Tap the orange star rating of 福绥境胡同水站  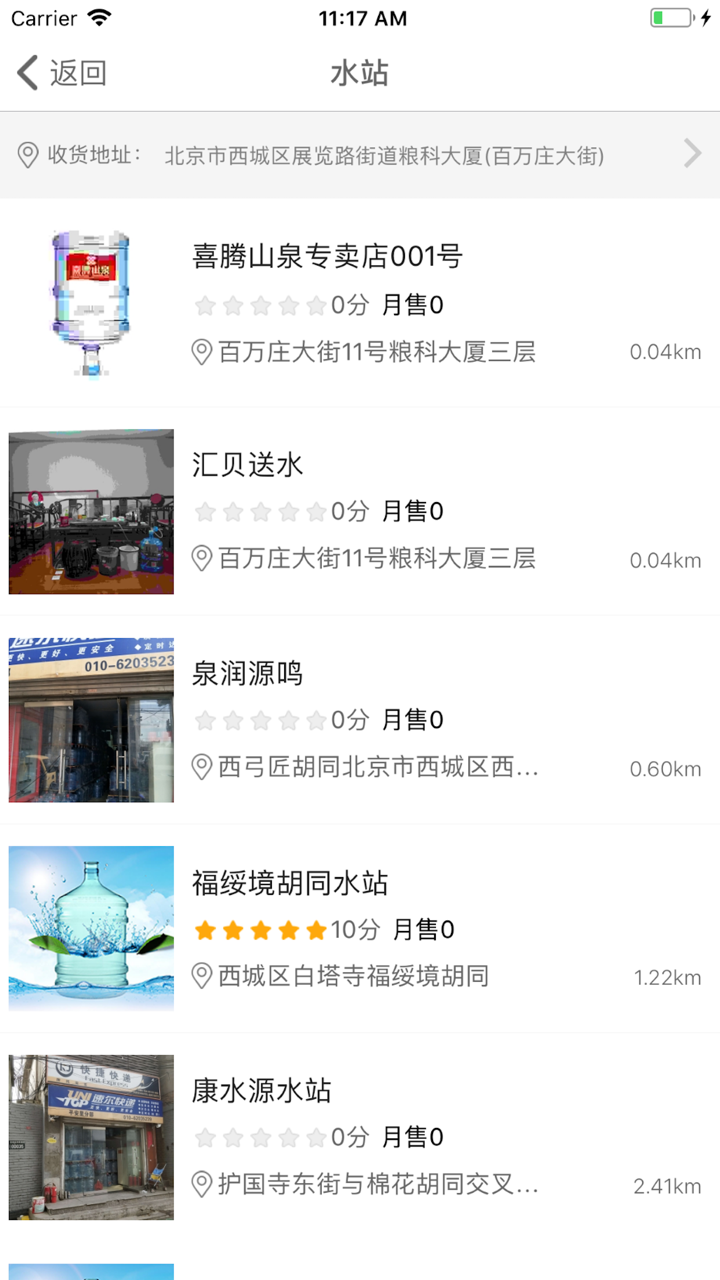[x=262, y=929]
